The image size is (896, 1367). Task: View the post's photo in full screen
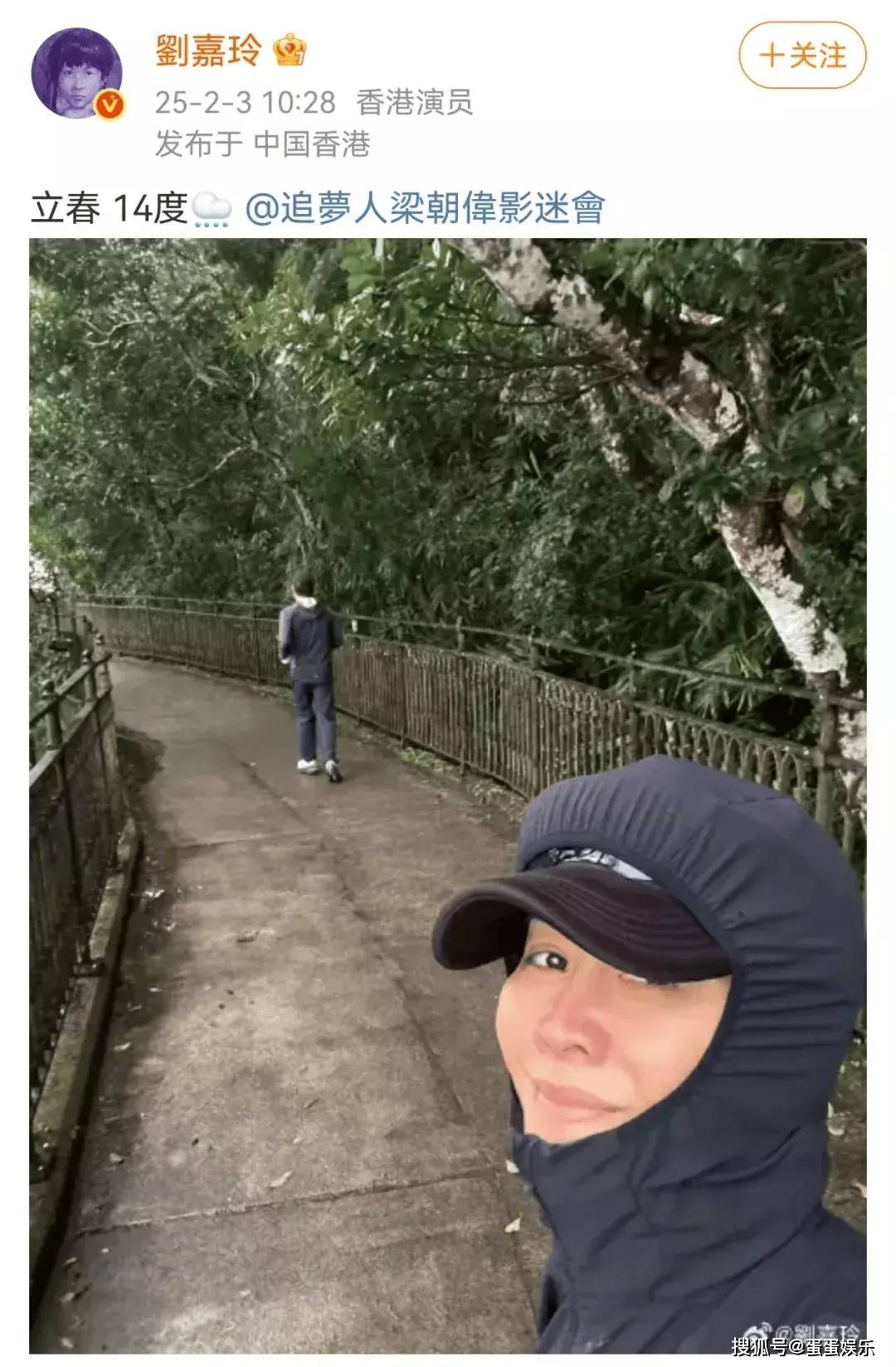tap(448, 795)
